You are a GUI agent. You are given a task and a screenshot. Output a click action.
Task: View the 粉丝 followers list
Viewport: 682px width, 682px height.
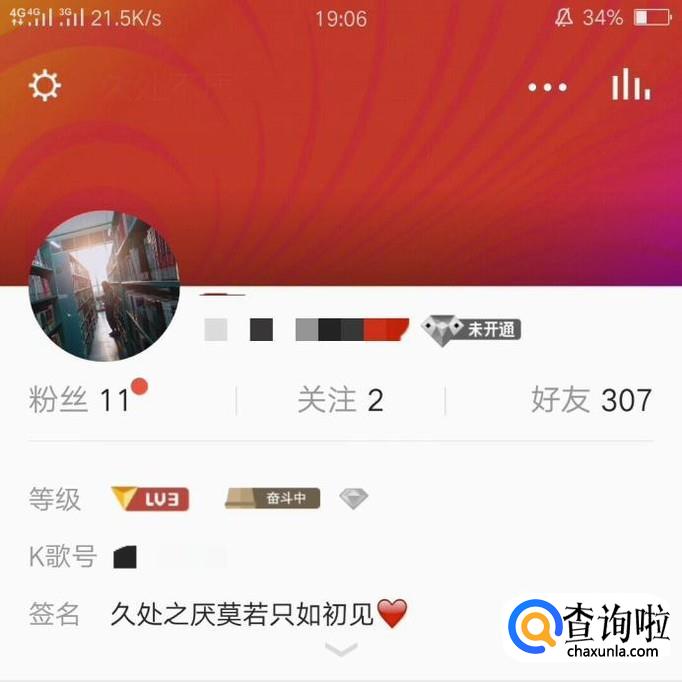point(82,401)
